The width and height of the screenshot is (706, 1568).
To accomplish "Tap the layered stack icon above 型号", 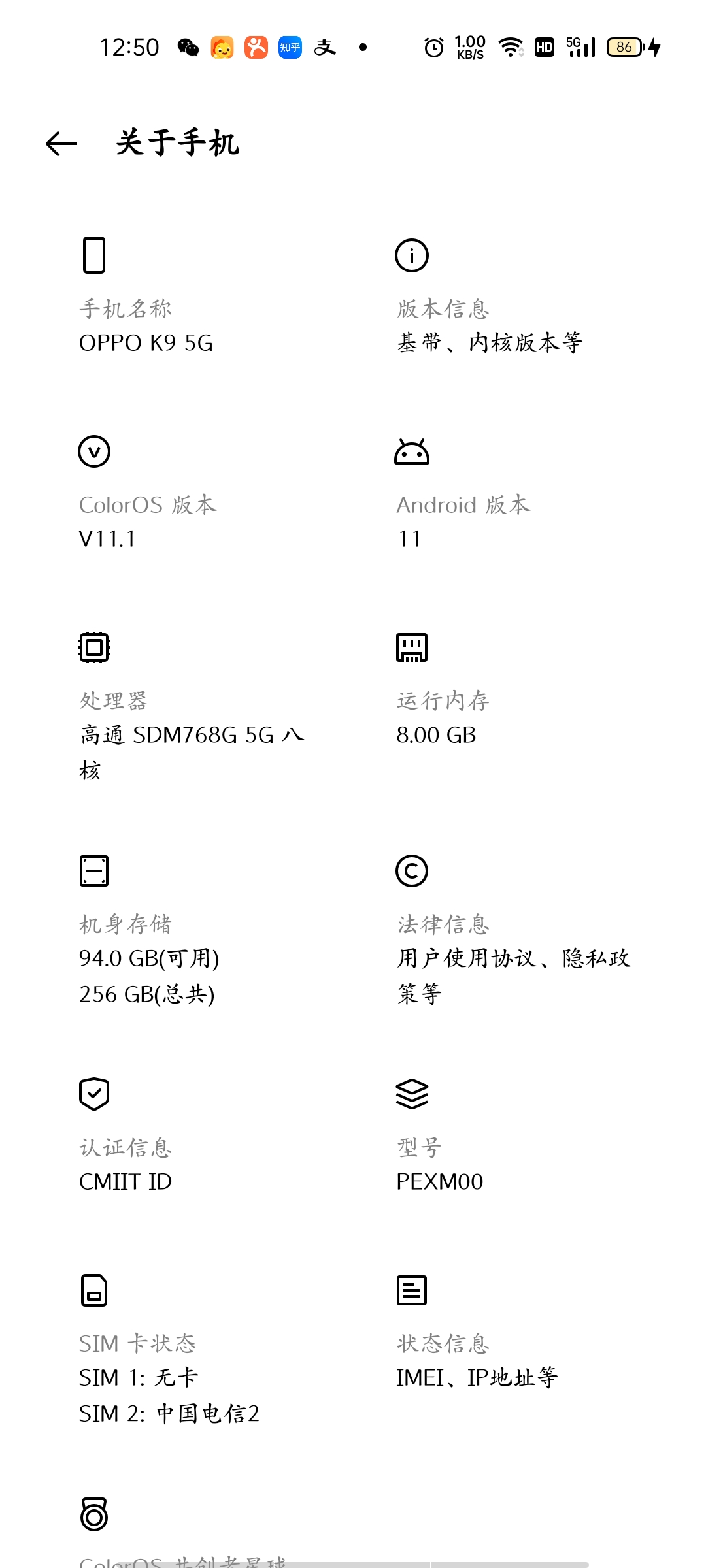I will 411,1094.
